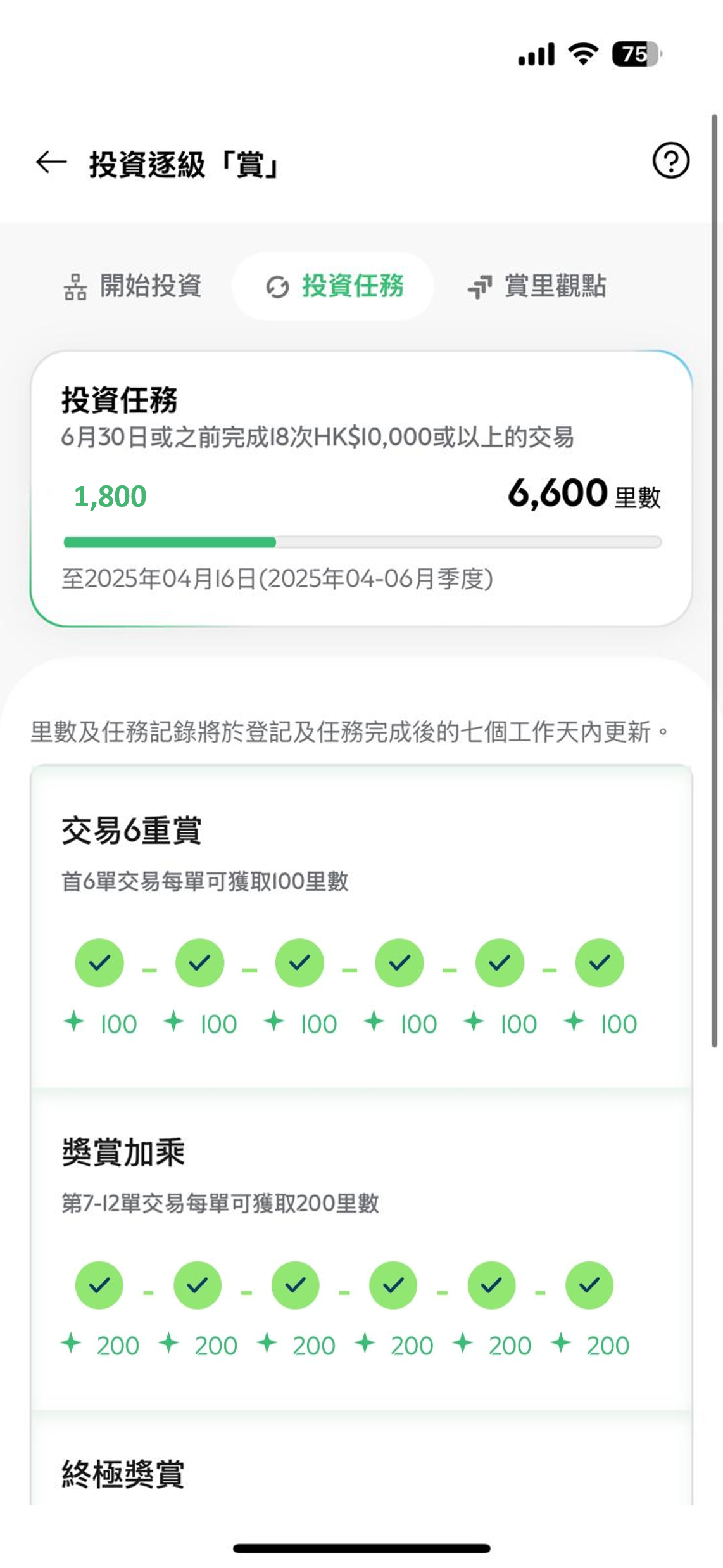The height and width of the screenshot is (1568, 723).
Task: Tap the Wi-Fi icon in the status bar
Action: tap(581, 56)
